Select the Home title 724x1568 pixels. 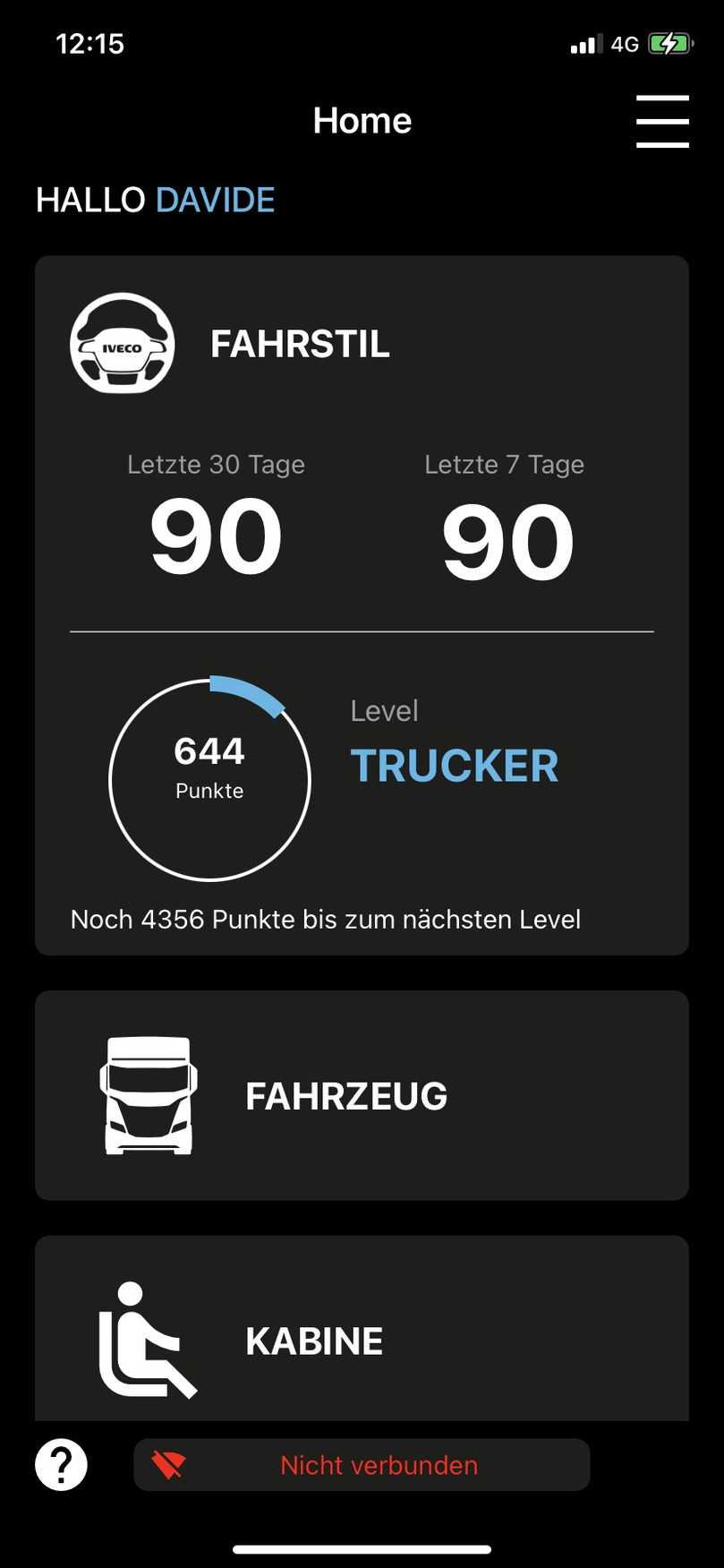pos(362,120)
